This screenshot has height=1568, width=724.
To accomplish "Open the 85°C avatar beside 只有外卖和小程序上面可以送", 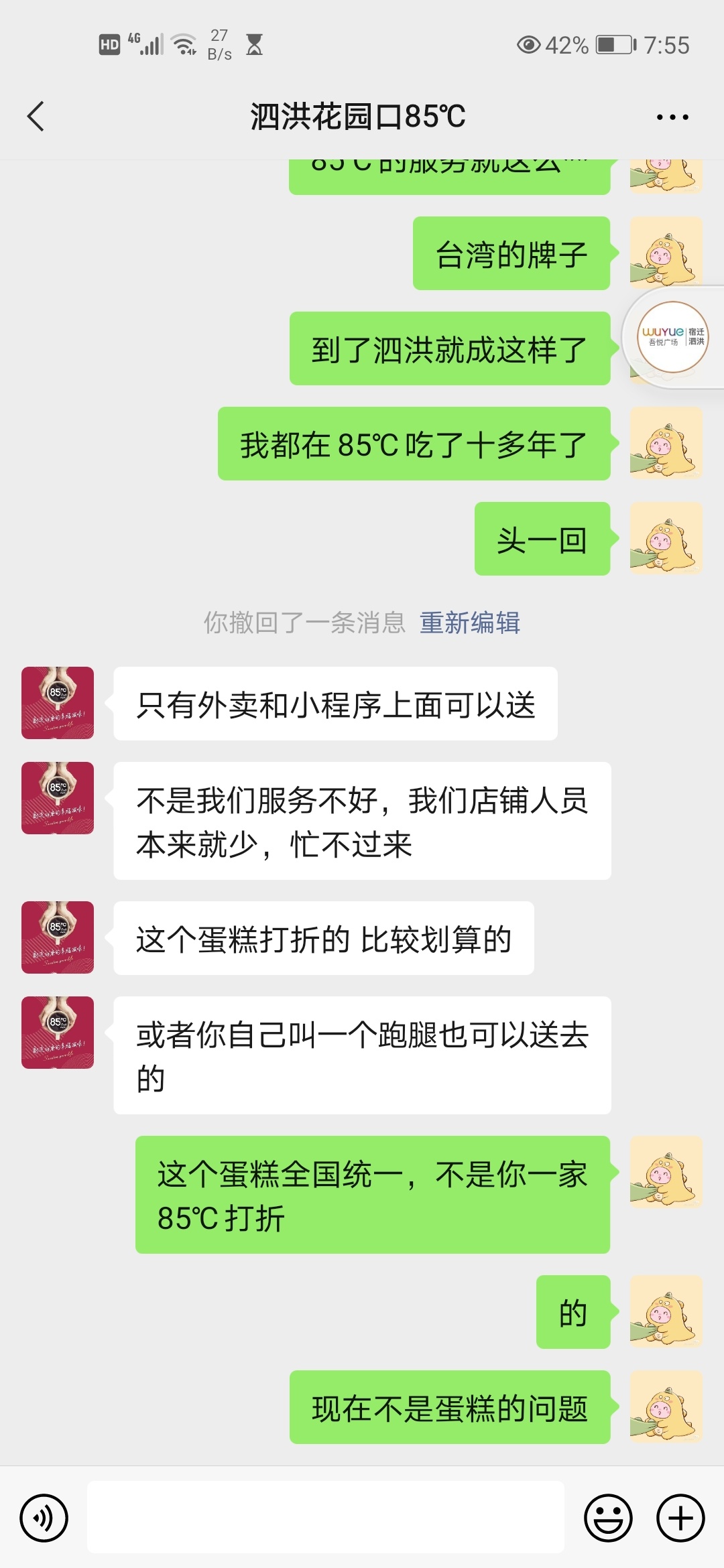I will 58,703.
